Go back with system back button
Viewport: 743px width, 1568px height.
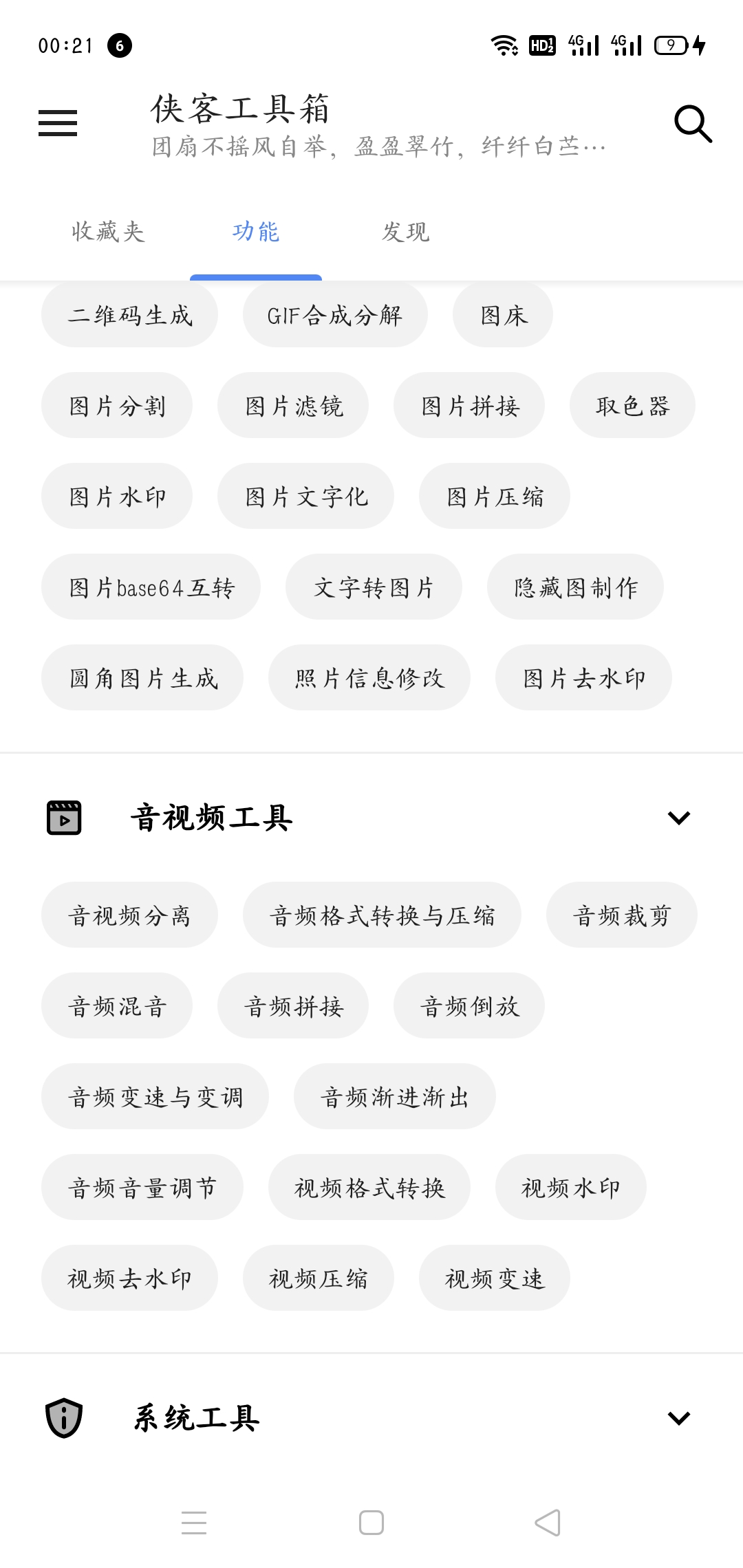tap(548, 1523)
